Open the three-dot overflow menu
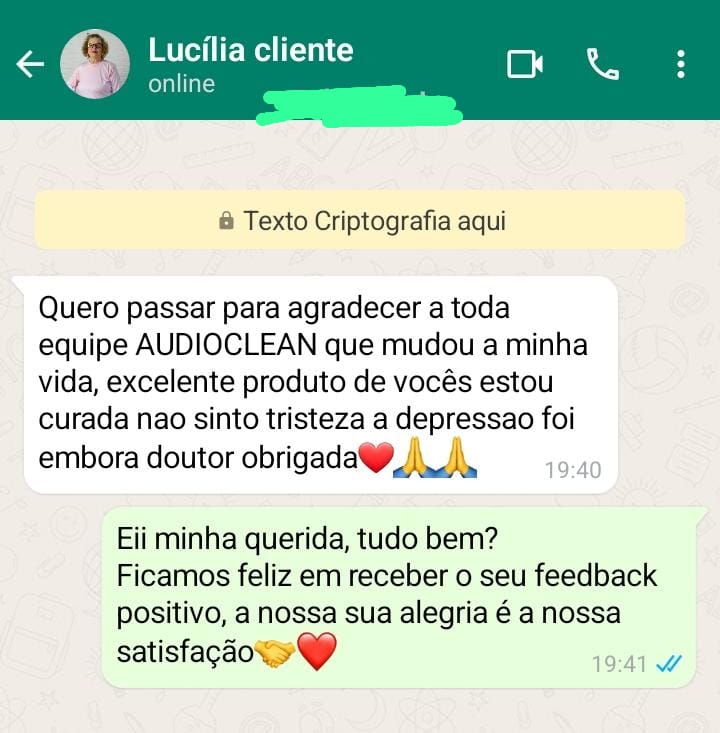Image resolution: width=720 pixels, height=733 pixels. pos(681,65)
